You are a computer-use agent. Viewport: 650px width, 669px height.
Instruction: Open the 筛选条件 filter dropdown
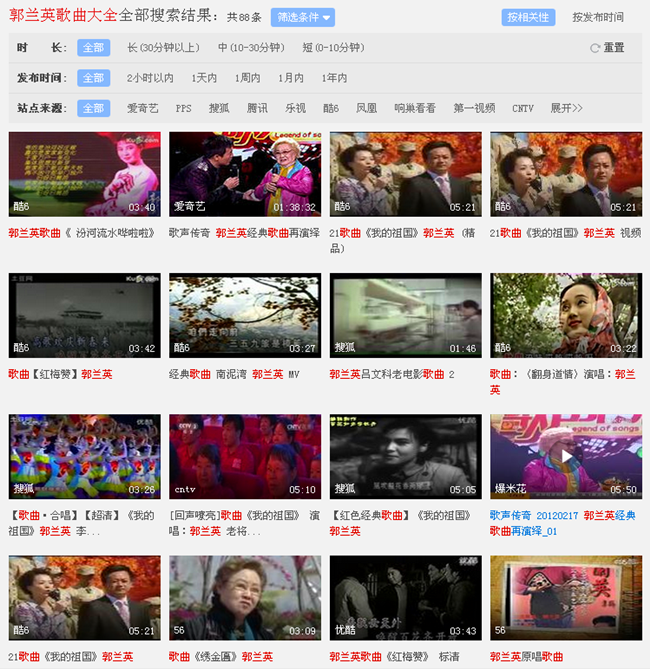(302, 17)
